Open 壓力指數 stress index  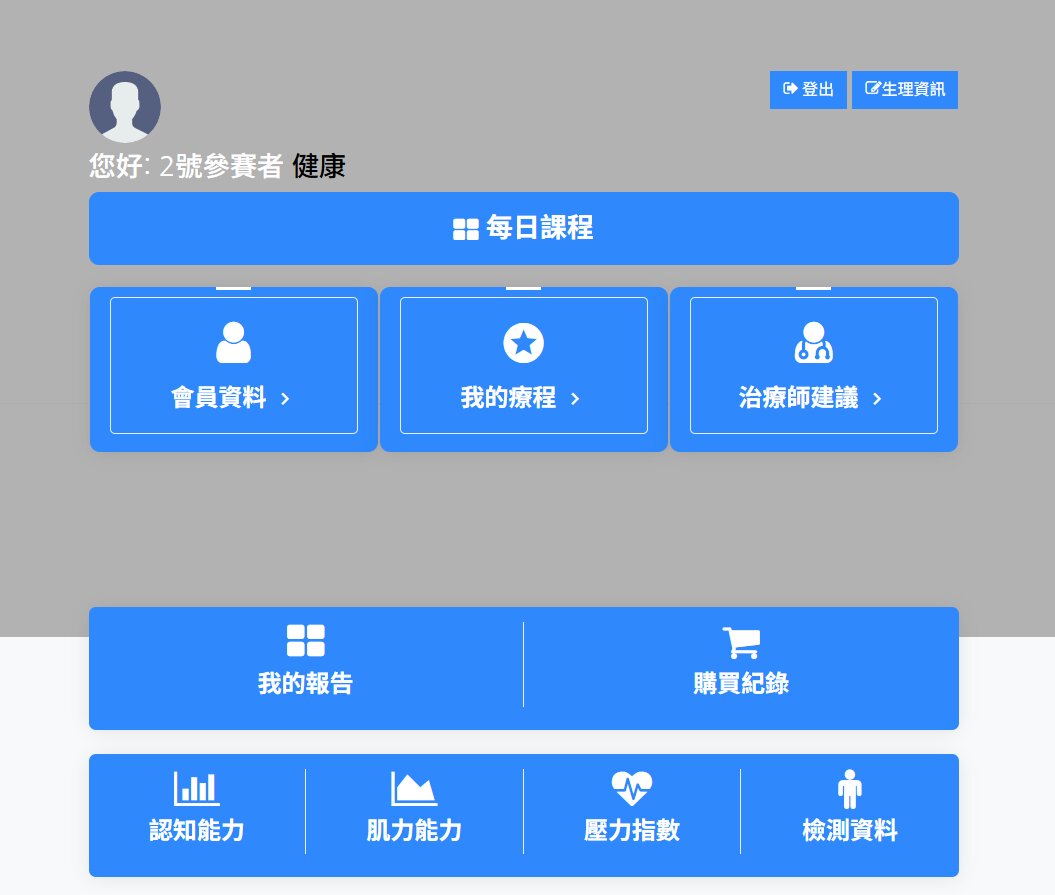tap(632, 810)
